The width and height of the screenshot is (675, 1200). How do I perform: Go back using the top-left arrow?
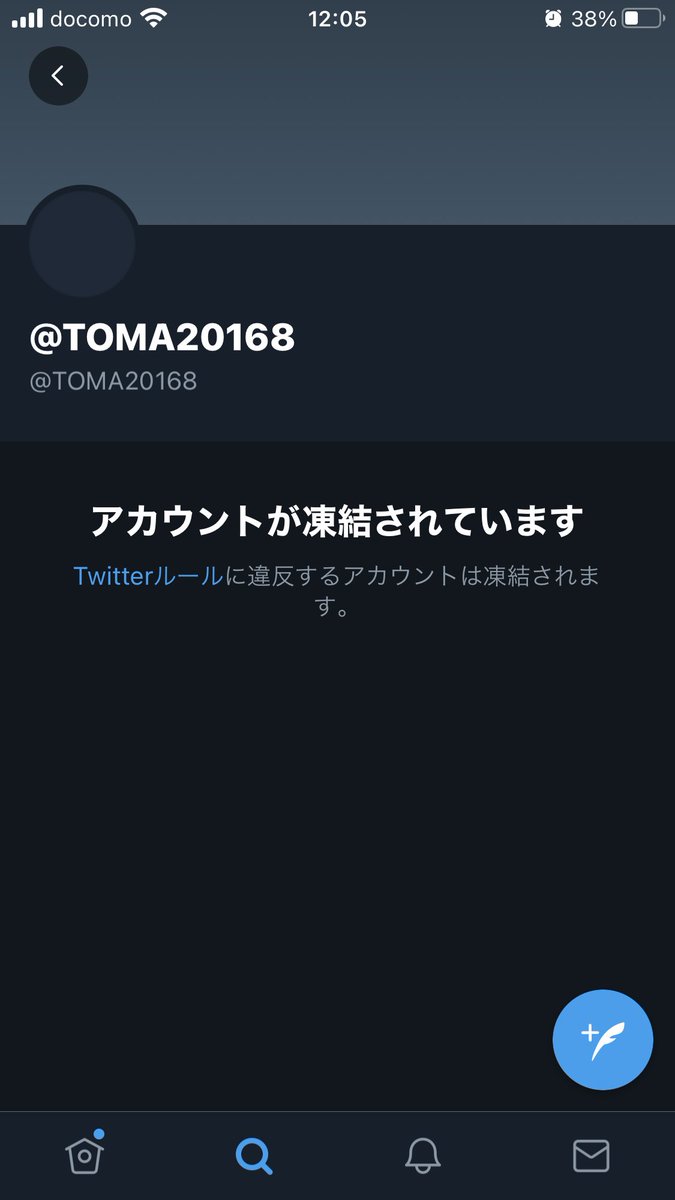point(58,76)
